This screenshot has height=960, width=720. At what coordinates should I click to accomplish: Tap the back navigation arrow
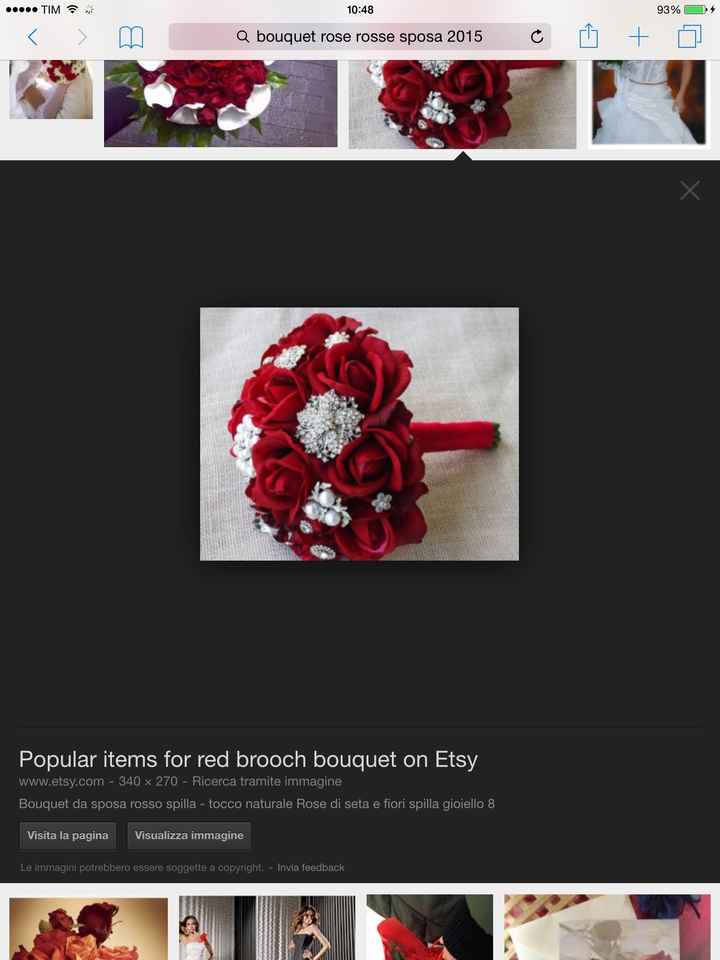pos(32,36)
